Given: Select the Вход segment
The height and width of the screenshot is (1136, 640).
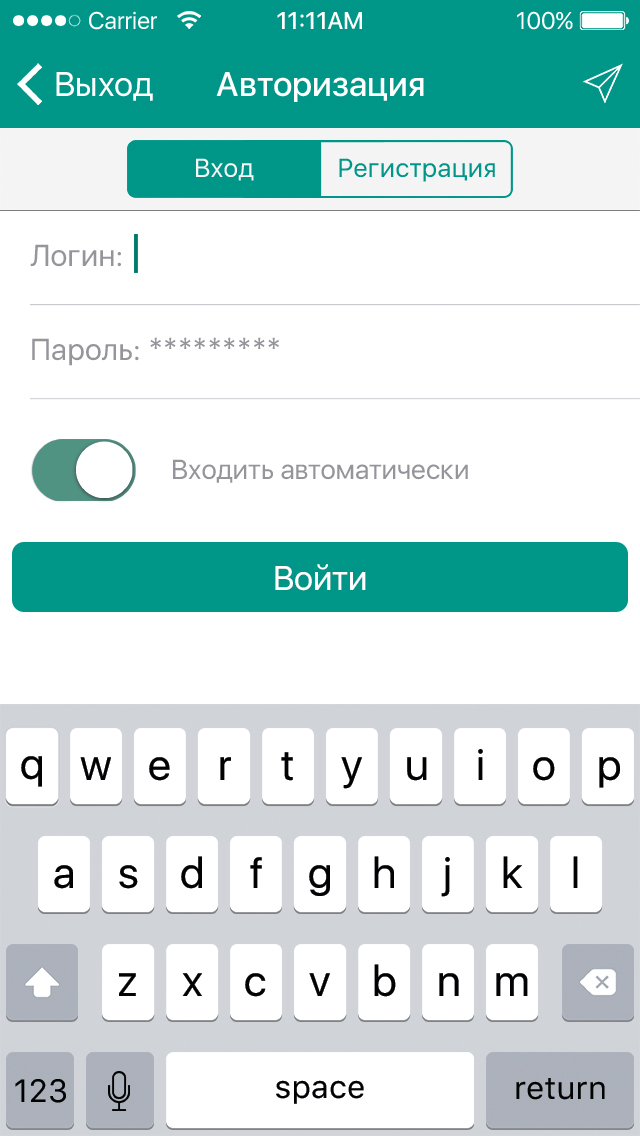Looking at the screenshot, I should tap(224, 169).
